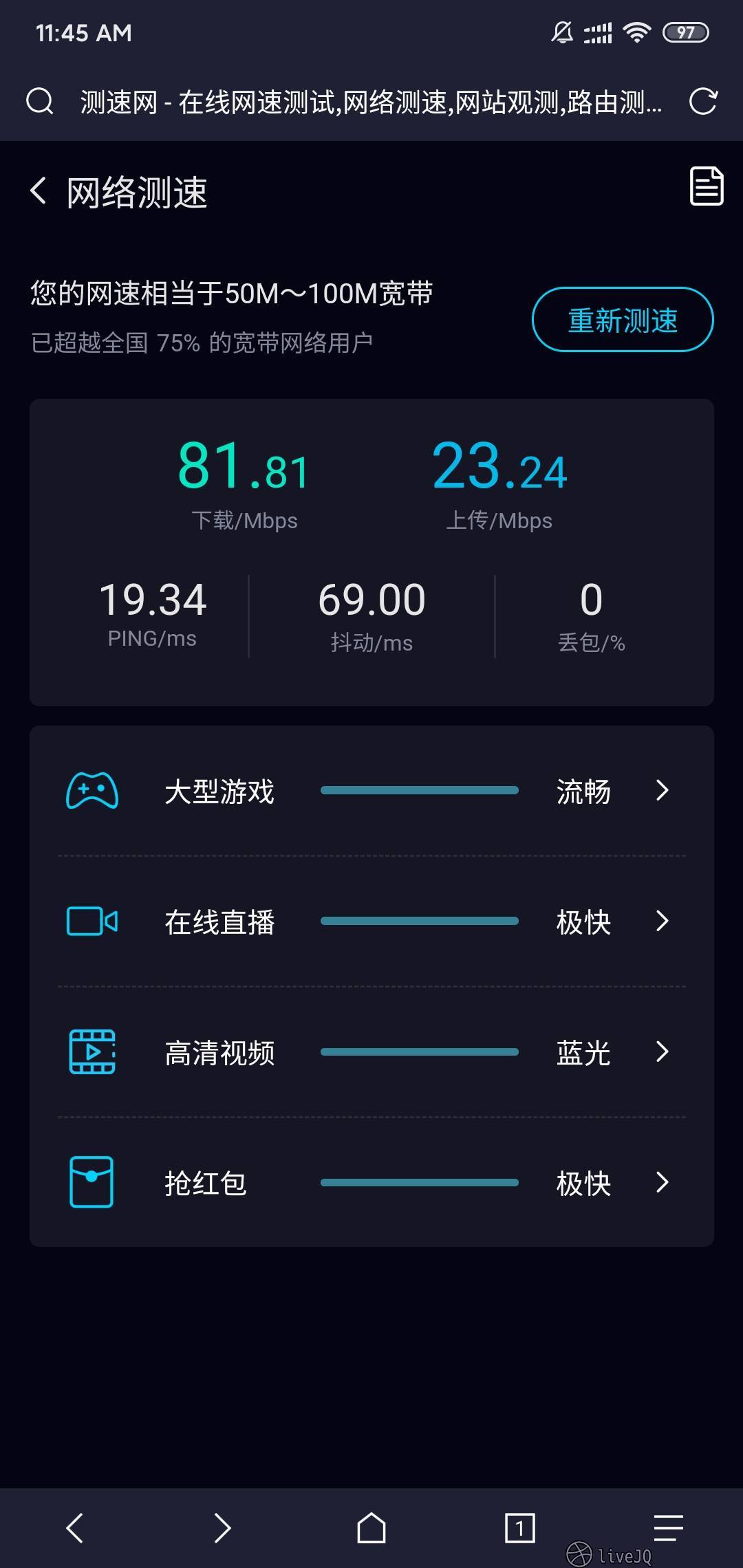The width and height of the screenshot is (743, 1568).
Task: Open the 大型游戏 result row
Action: click(371, 791)
